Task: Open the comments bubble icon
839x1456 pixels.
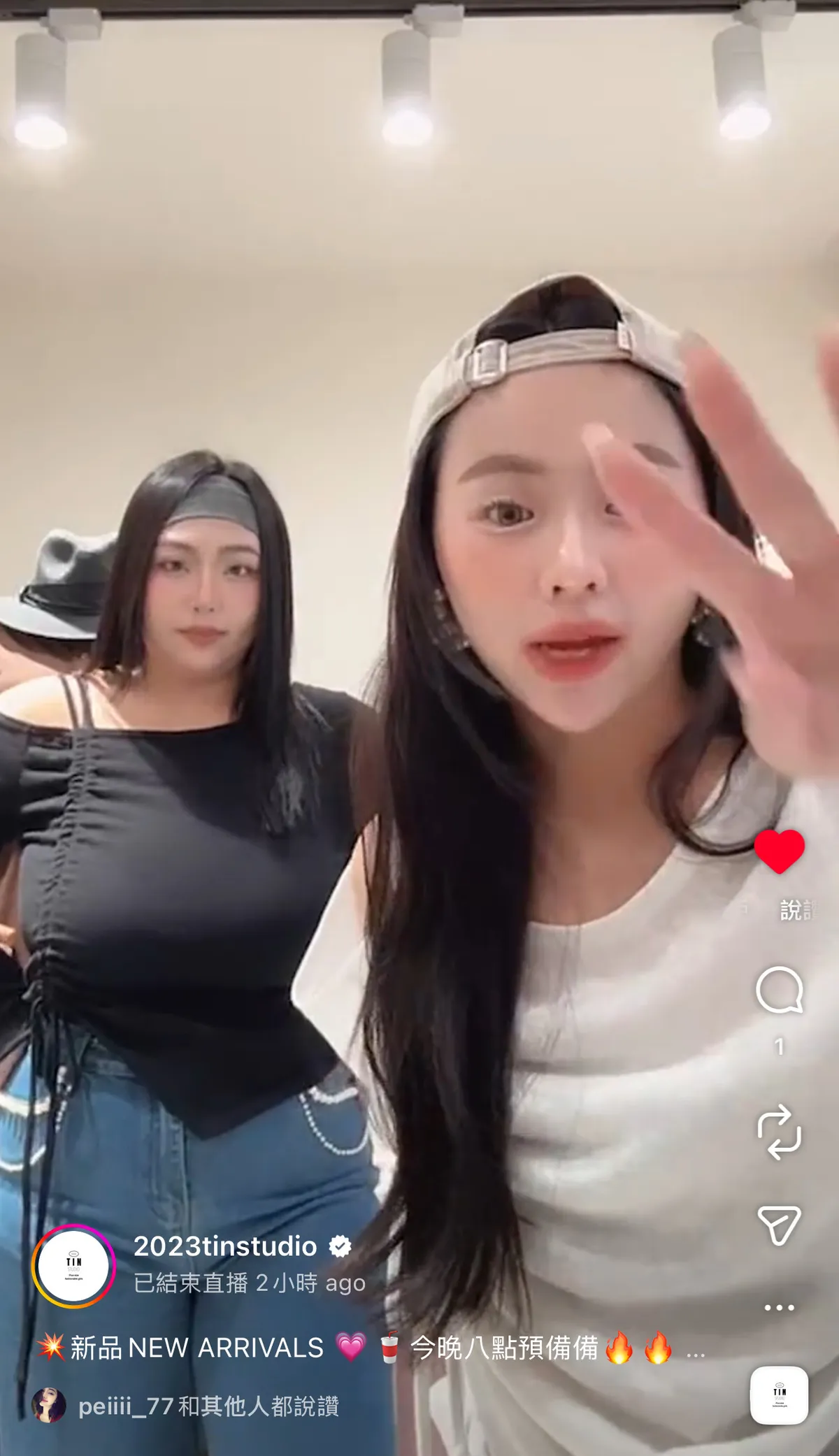Action: pyautogui.click(x=779, y=990)
